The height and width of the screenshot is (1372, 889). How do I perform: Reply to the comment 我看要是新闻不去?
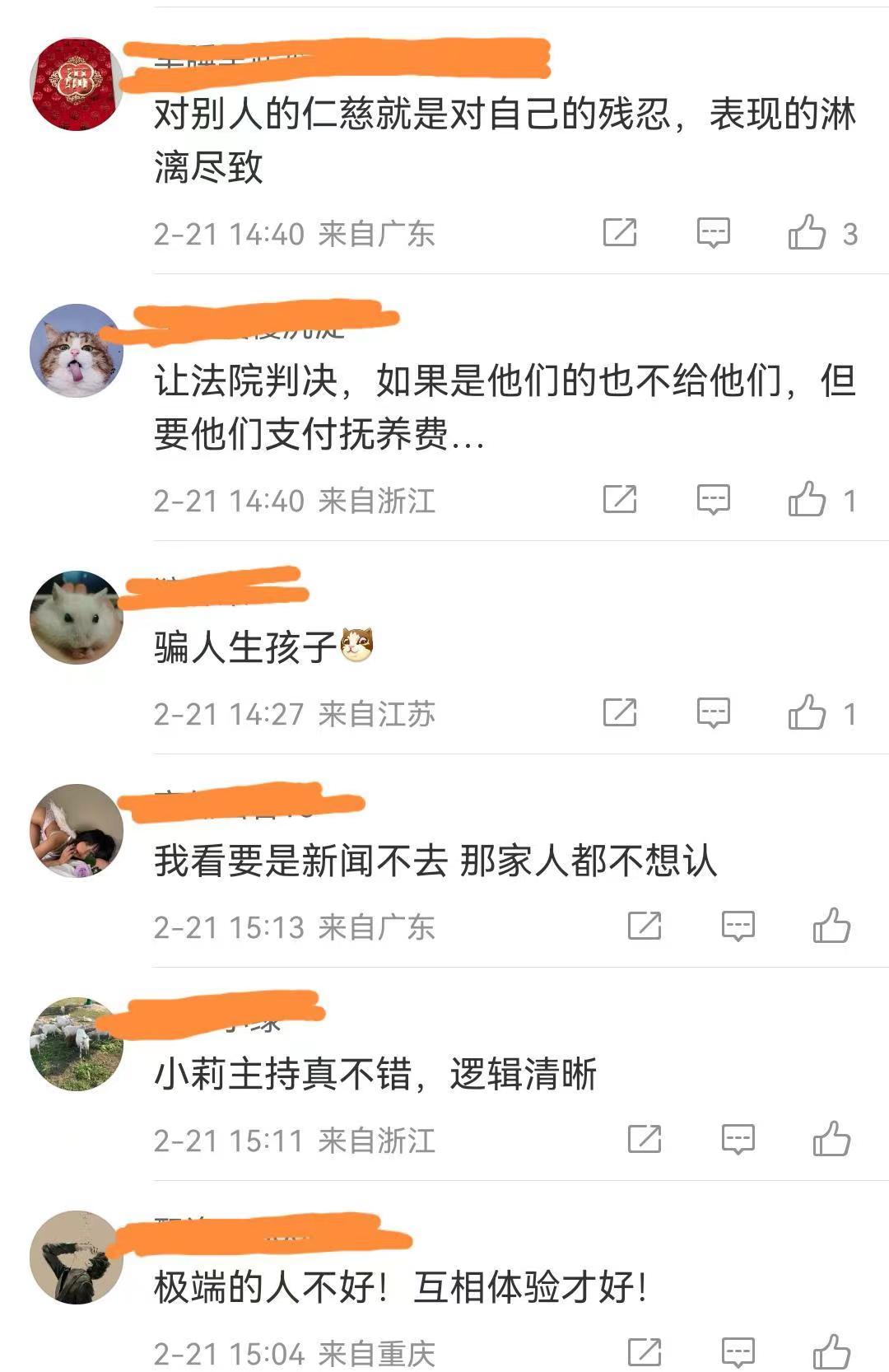[x=738, y=926]
